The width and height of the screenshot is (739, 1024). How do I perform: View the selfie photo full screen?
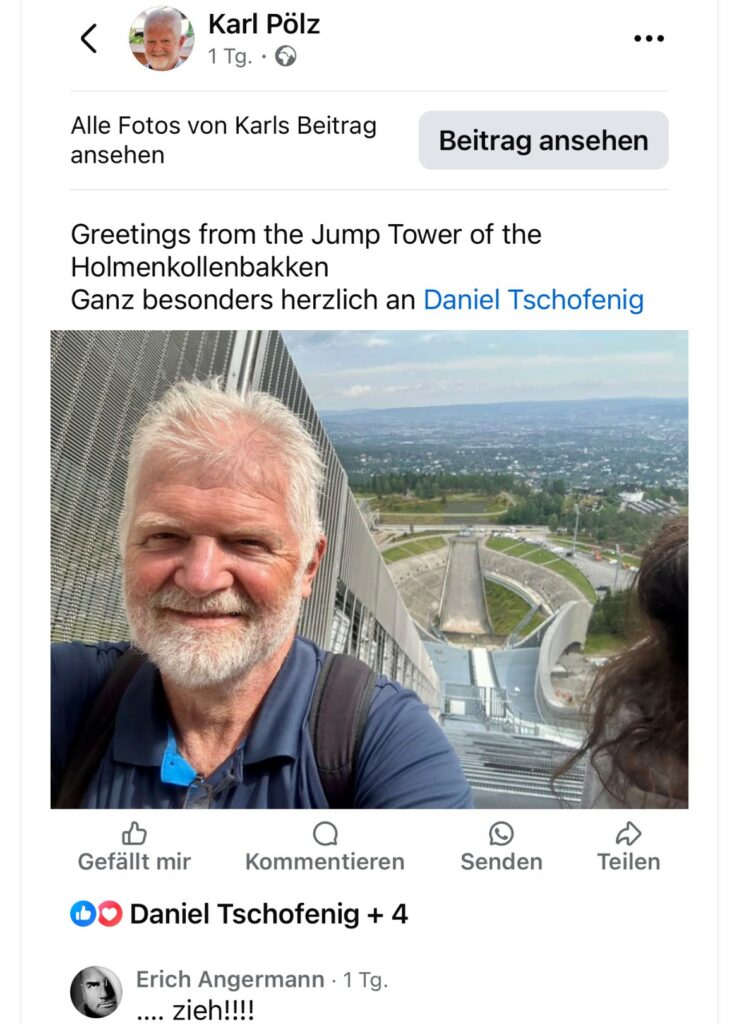click(369, 568)
